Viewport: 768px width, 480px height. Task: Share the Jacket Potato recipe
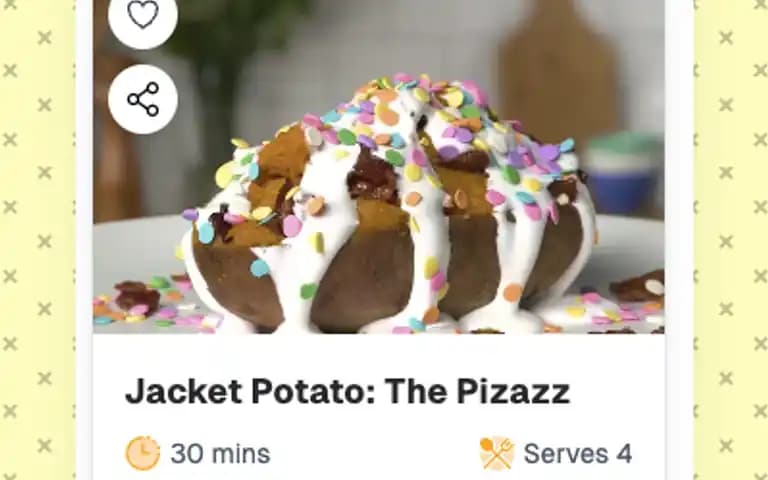(x=143, y=99)
